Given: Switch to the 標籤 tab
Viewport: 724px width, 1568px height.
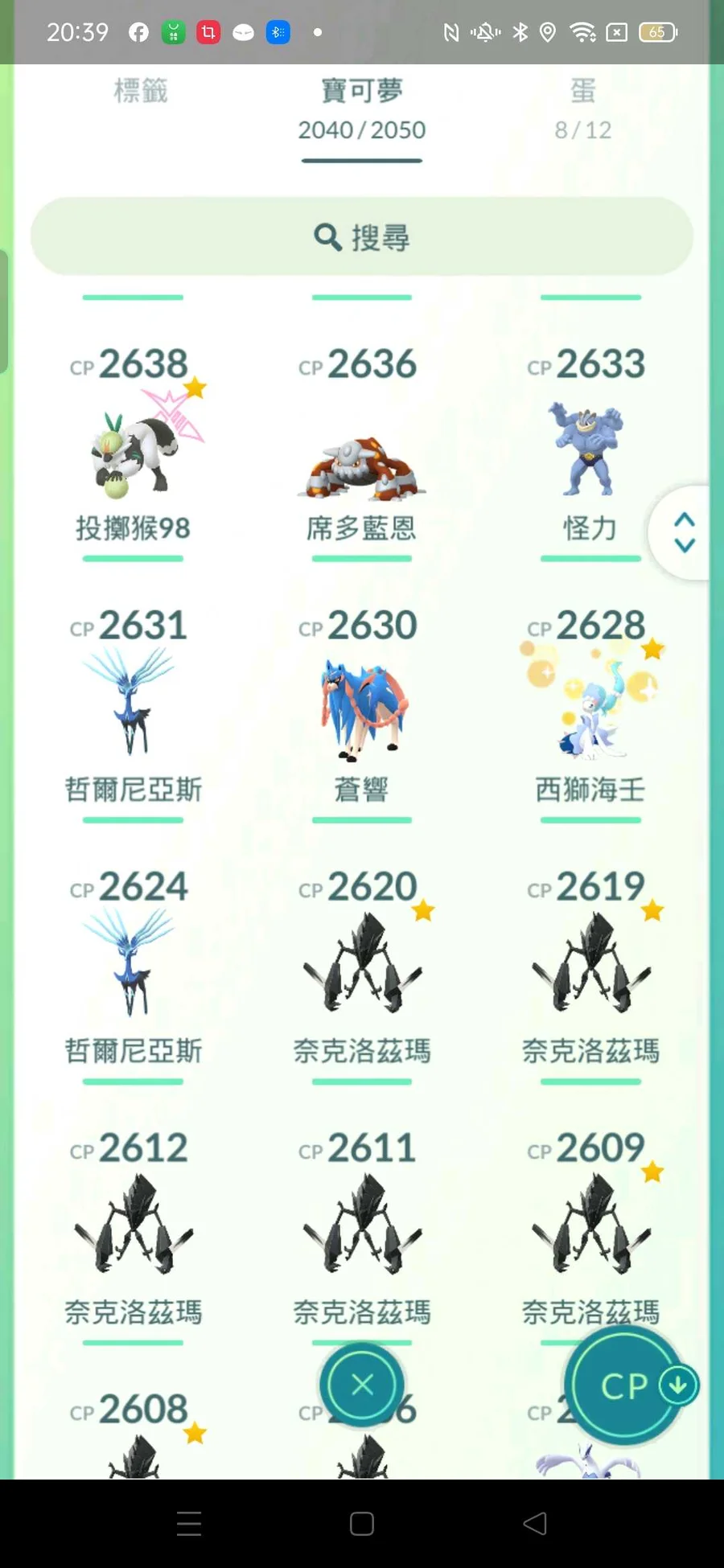Looking at the screenshot, I should [141, 92].
